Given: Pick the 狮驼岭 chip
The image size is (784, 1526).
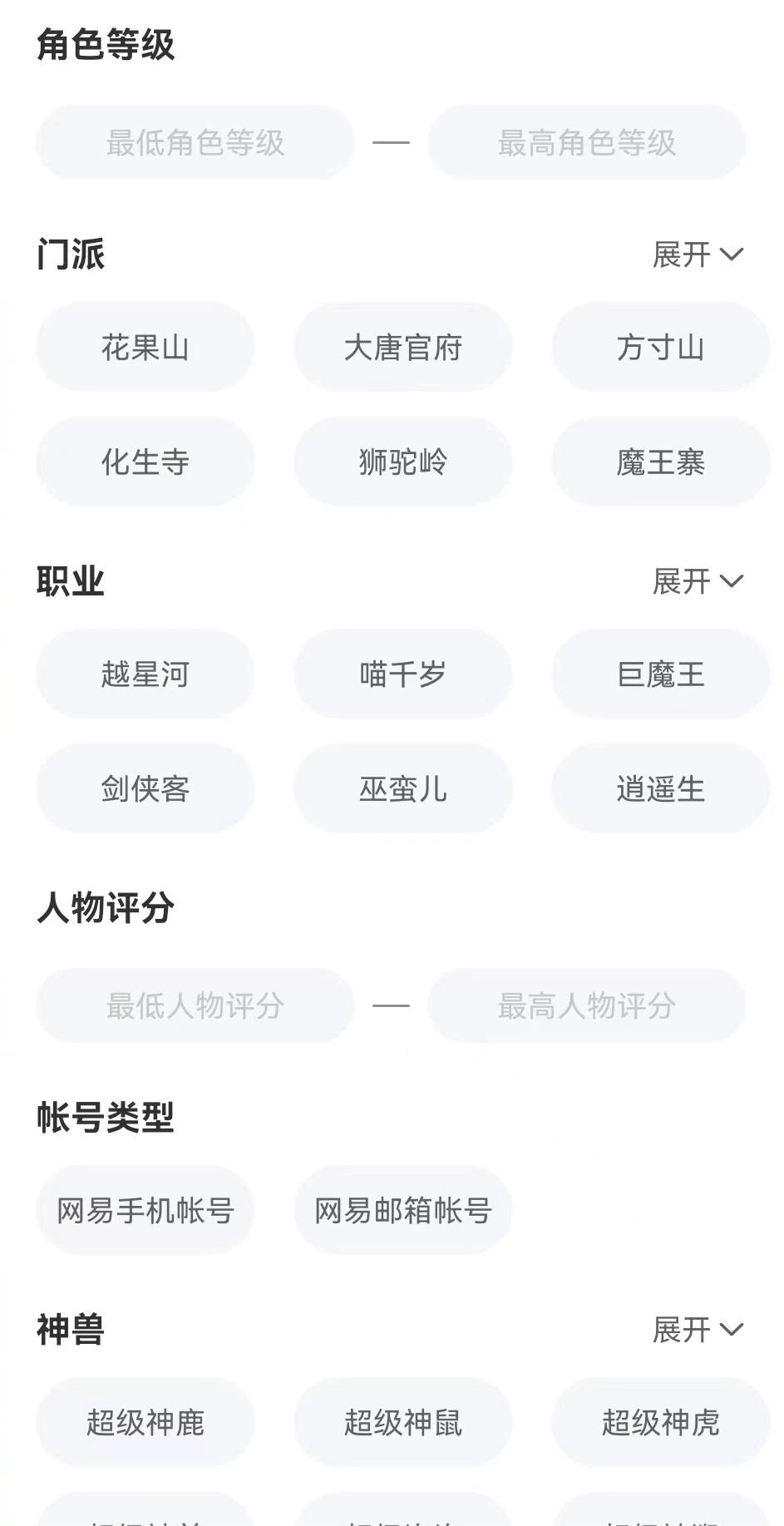Looking at the screenshot, I should 402,462.
